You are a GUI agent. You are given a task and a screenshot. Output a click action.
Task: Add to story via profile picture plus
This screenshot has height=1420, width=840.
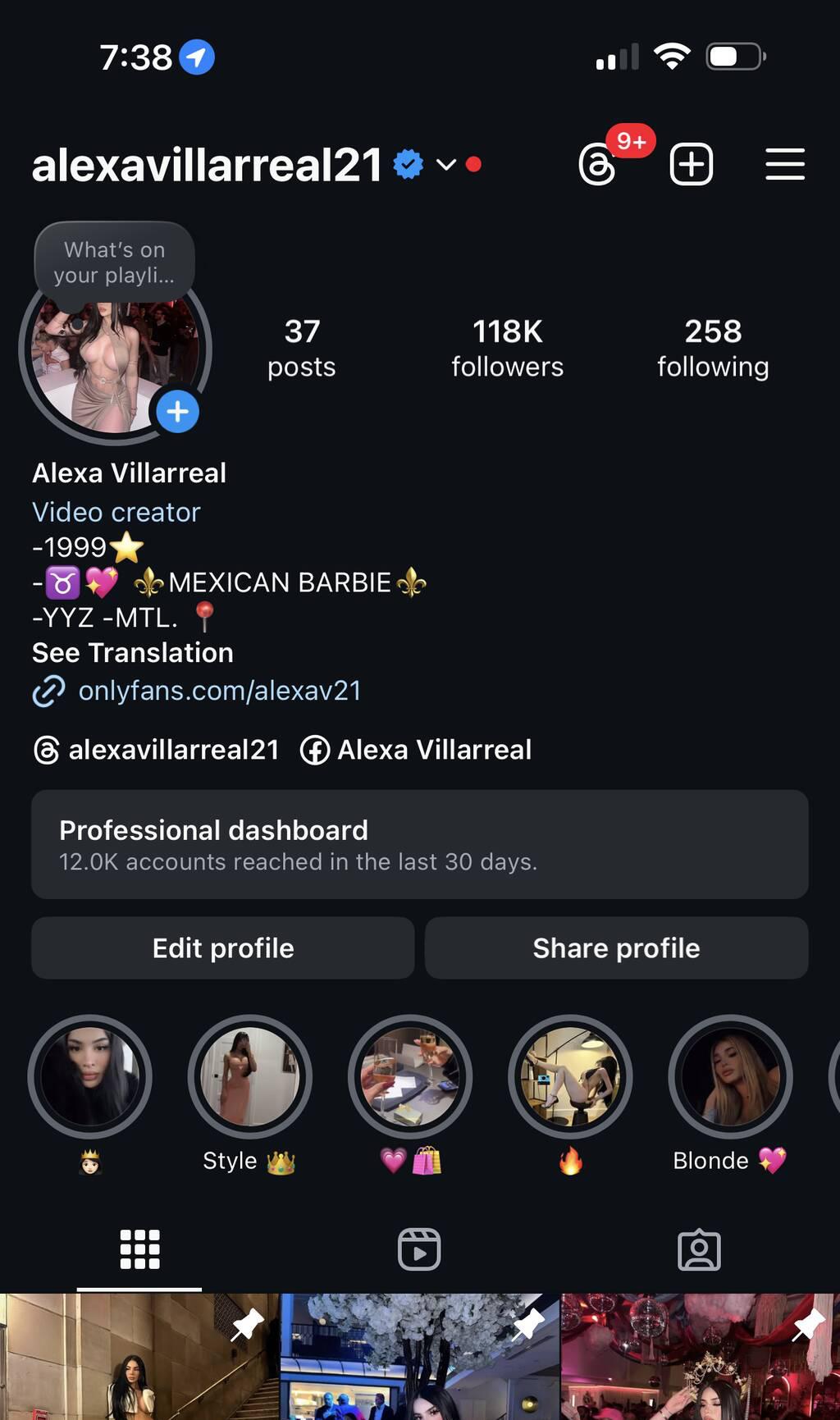(178, 412)
